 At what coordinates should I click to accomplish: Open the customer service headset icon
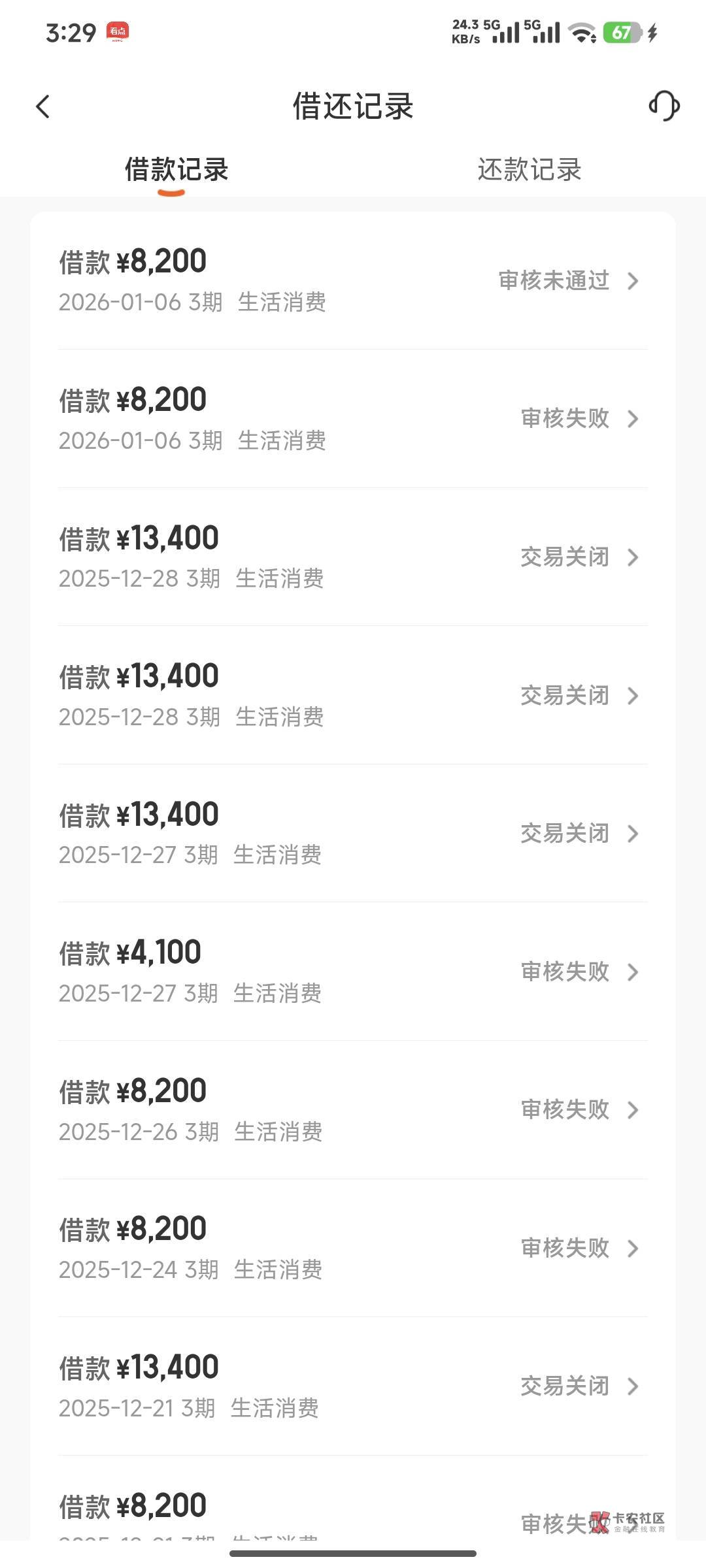664,106
